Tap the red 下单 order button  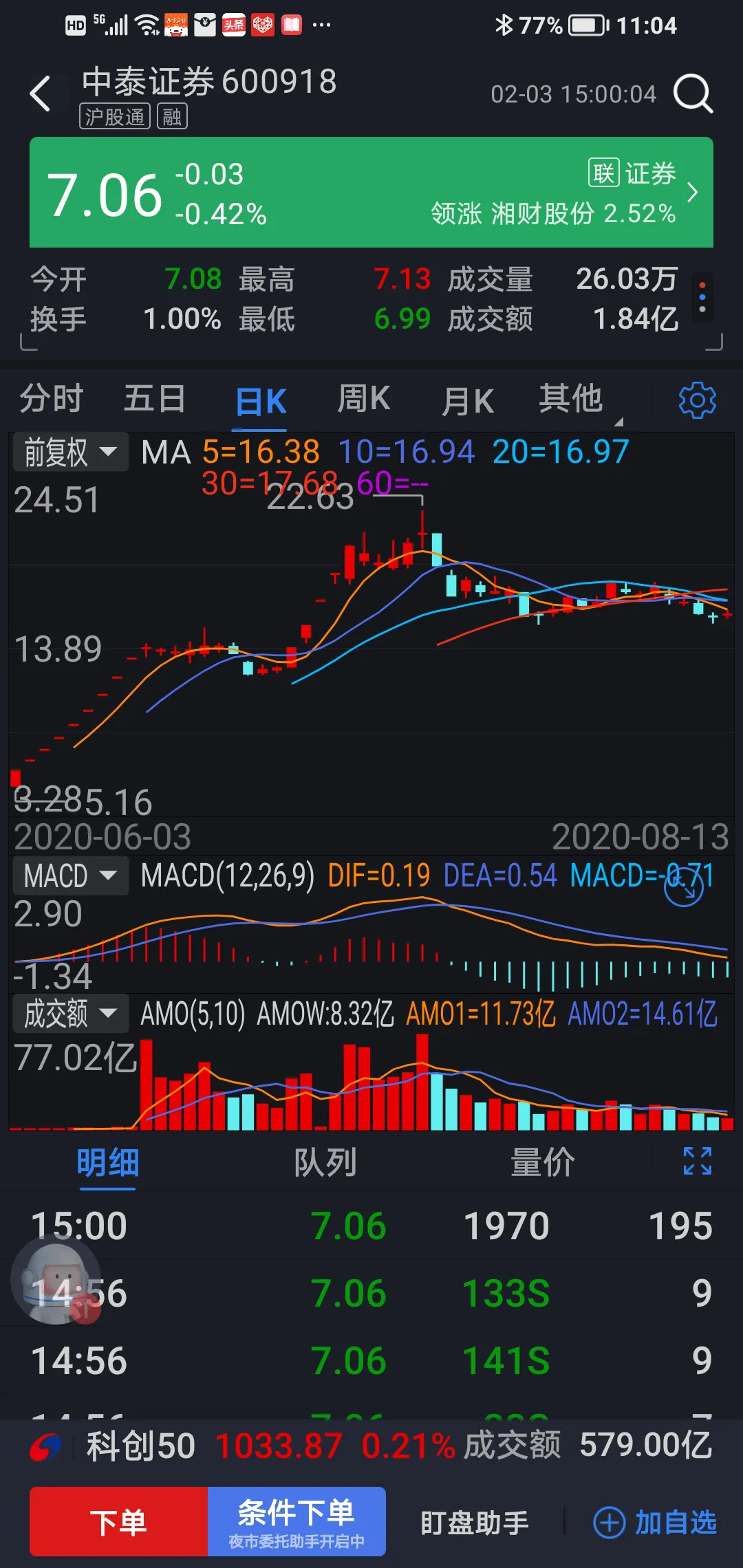pos(118,1521)
